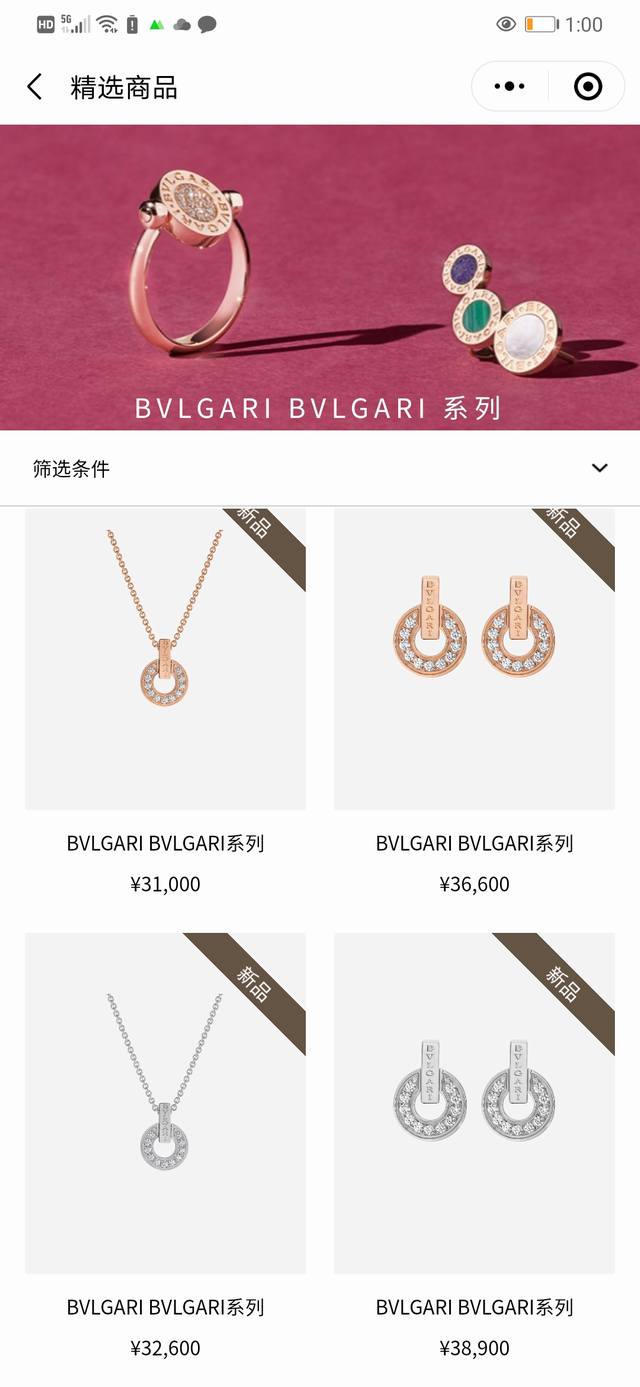
Task: View white gold earrings priced ¥38,900
Action: coord(474,1103)
